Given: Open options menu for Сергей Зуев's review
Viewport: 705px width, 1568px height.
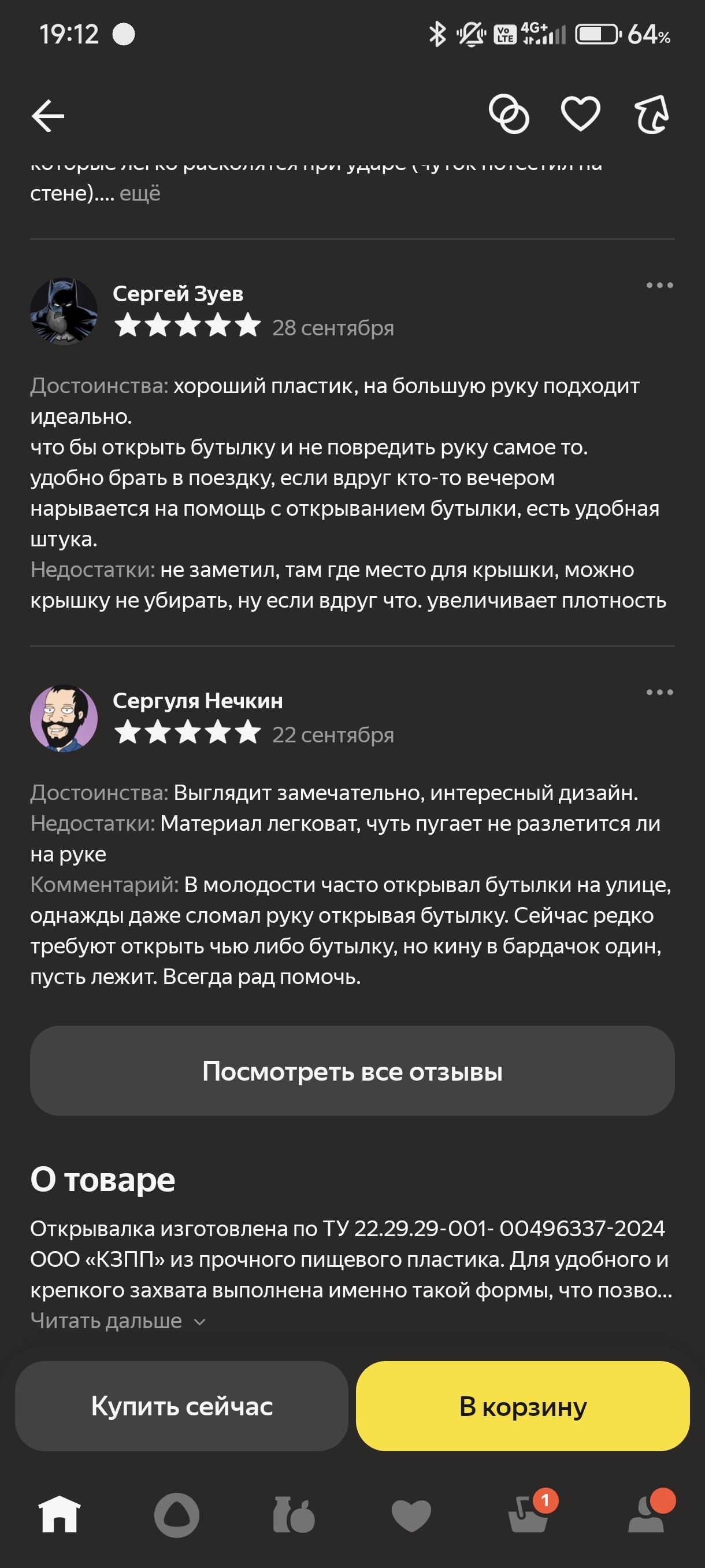Looking at the screenshot, I should 659,286.
